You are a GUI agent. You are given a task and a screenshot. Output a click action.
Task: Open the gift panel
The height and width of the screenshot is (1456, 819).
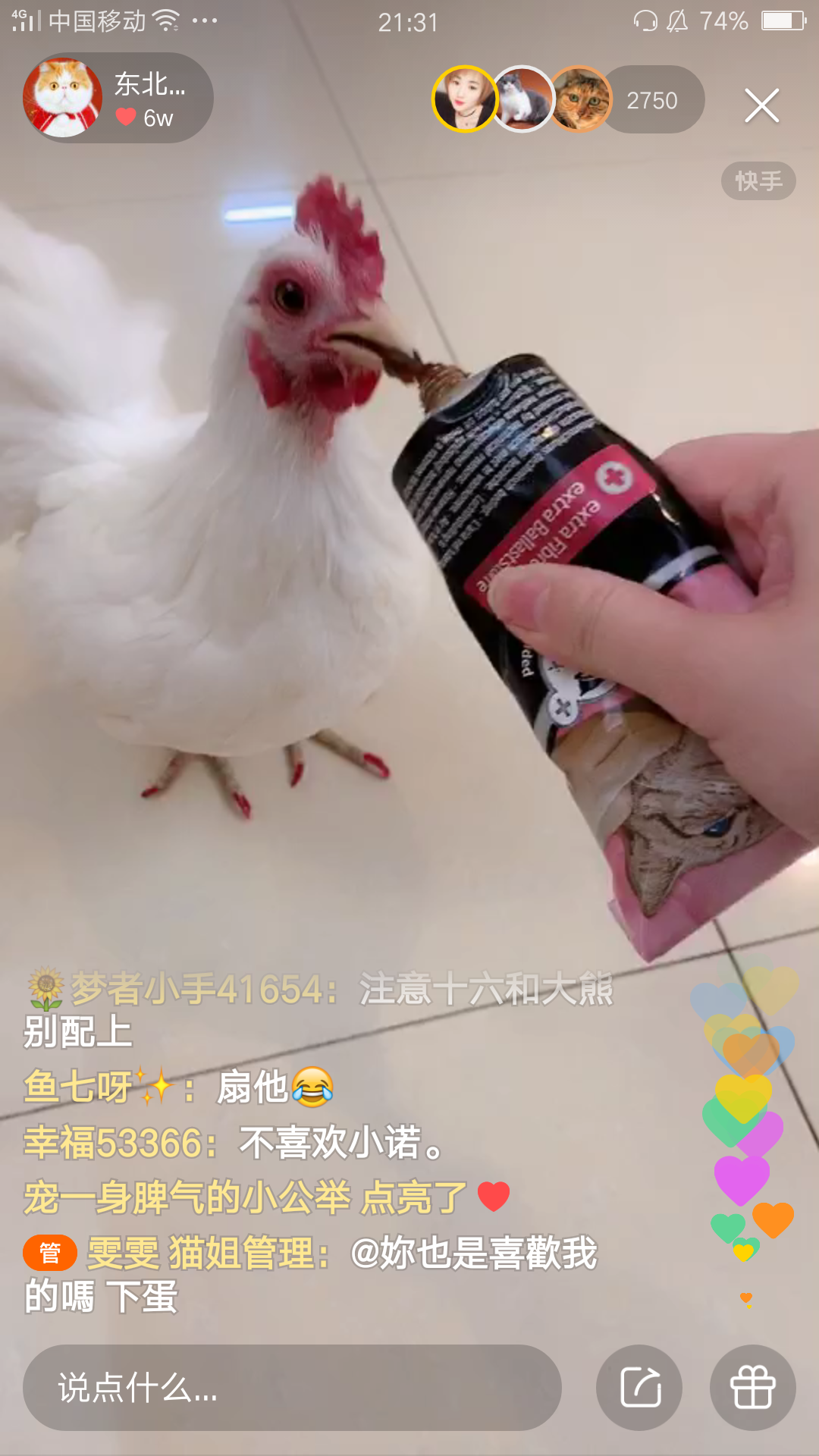[752, 1388]
